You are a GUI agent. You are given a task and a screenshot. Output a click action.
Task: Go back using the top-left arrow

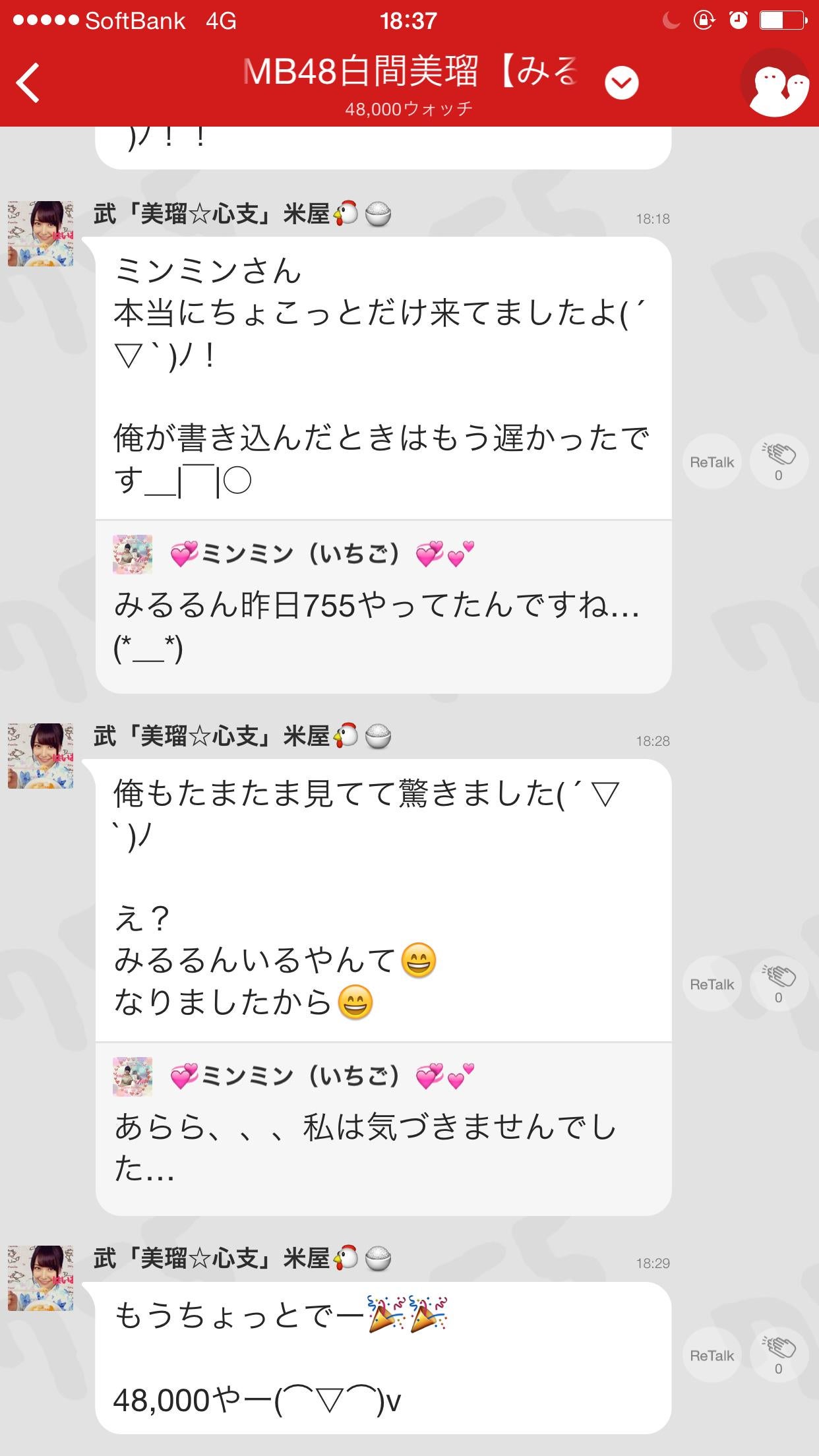tap(28, 83)
